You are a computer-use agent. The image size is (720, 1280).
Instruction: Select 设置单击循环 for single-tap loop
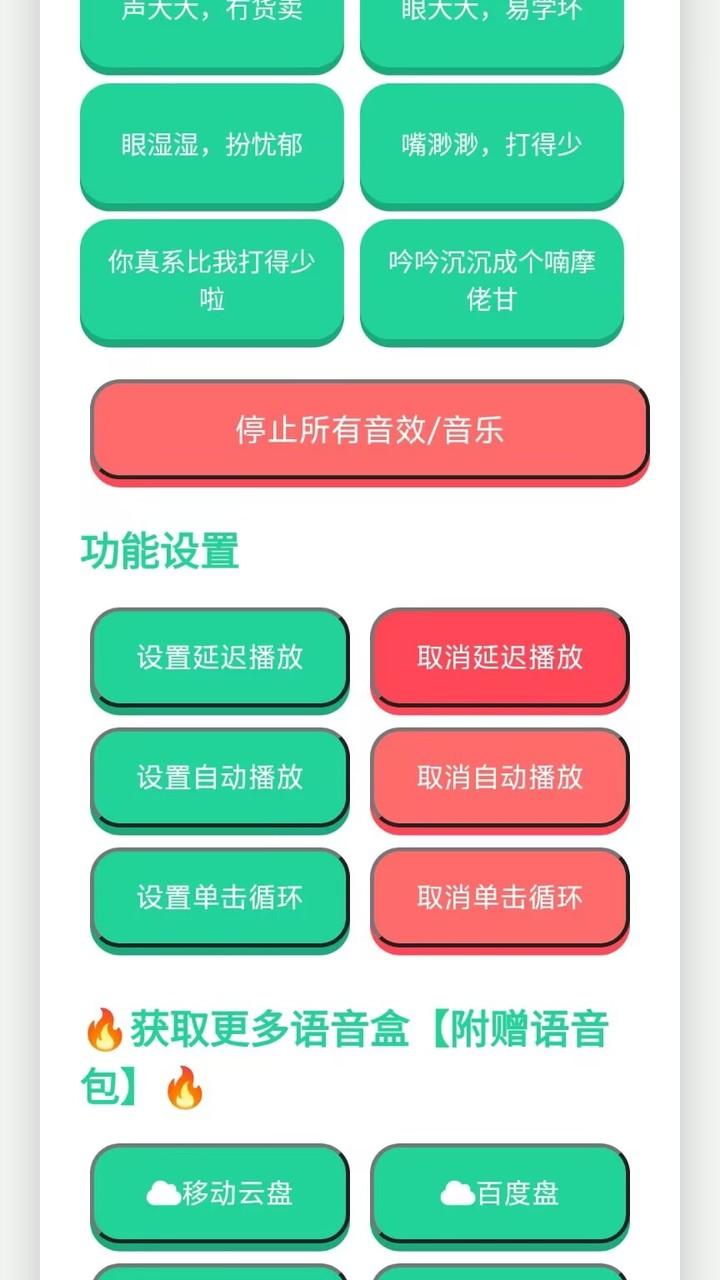pos(220,897)
